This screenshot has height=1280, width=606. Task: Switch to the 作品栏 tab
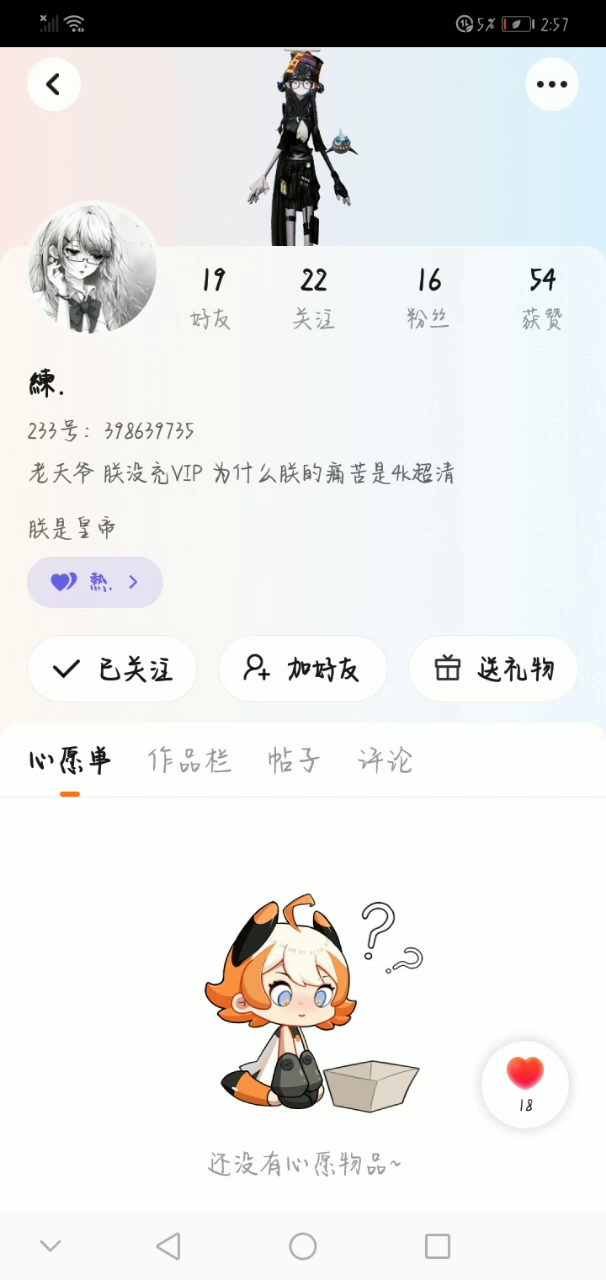(x=189, y=761)
